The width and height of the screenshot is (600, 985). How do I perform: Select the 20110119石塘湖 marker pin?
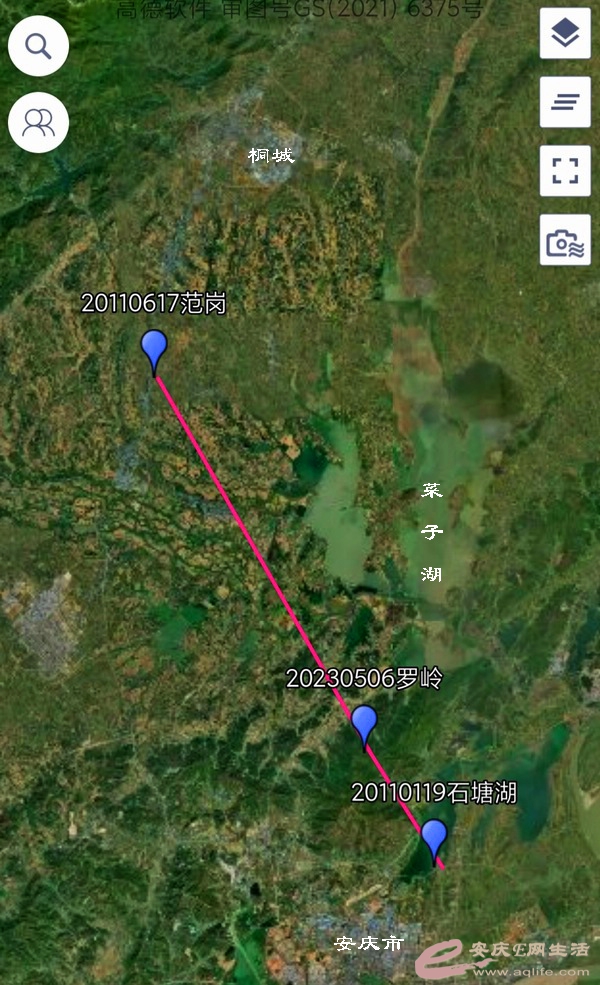[434, 838]
